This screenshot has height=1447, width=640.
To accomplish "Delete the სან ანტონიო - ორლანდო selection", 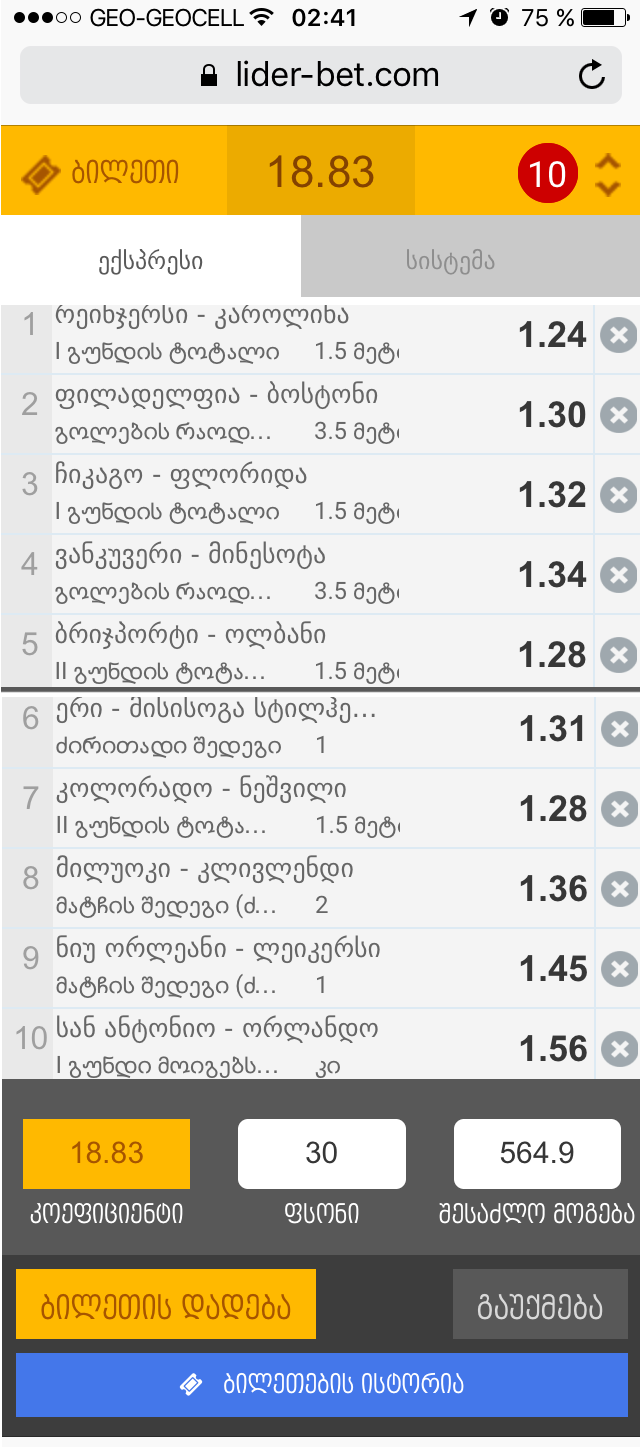I will [x=618, y=1048].
